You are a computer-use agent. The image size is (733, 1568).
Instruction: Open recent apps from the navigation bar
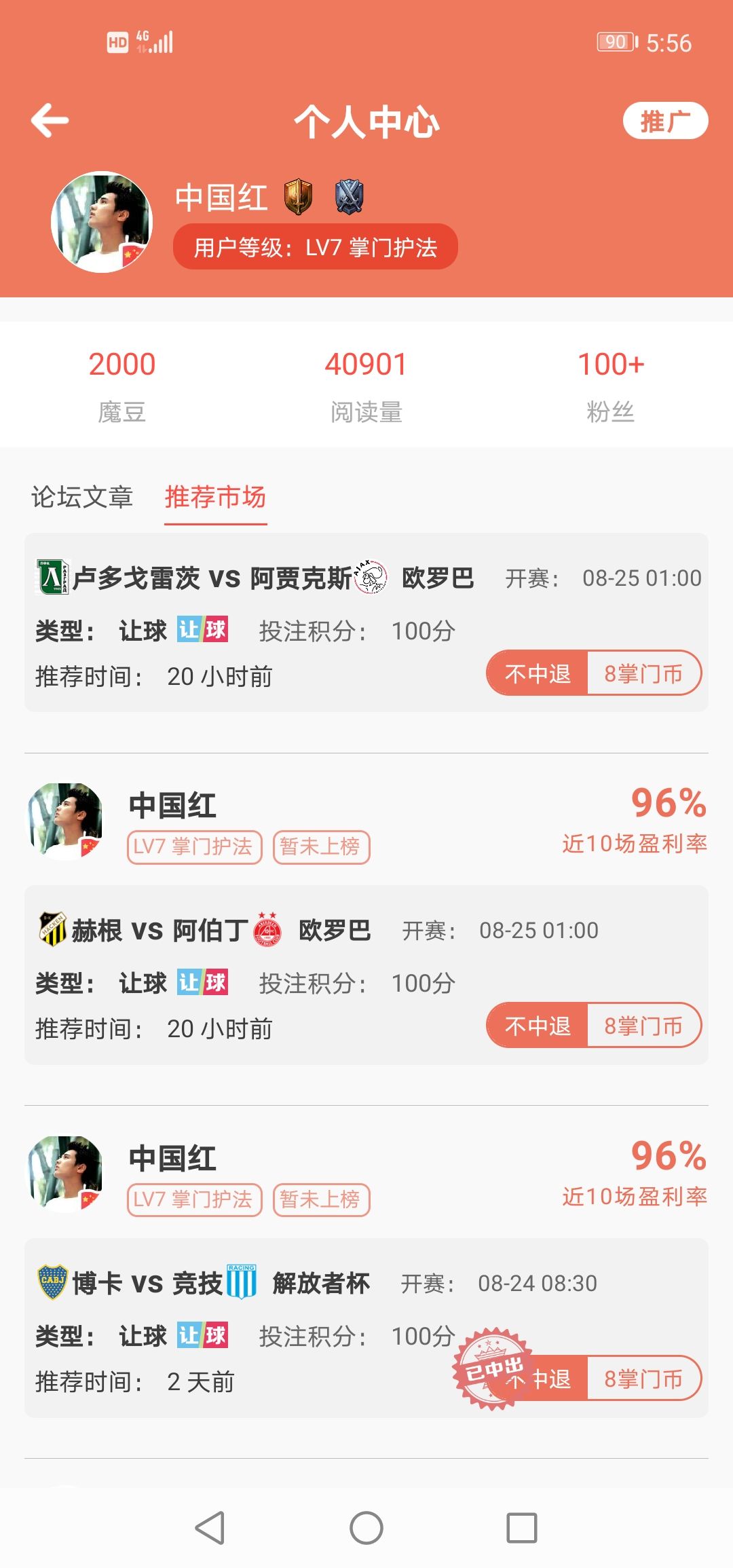coord(522,1528)
